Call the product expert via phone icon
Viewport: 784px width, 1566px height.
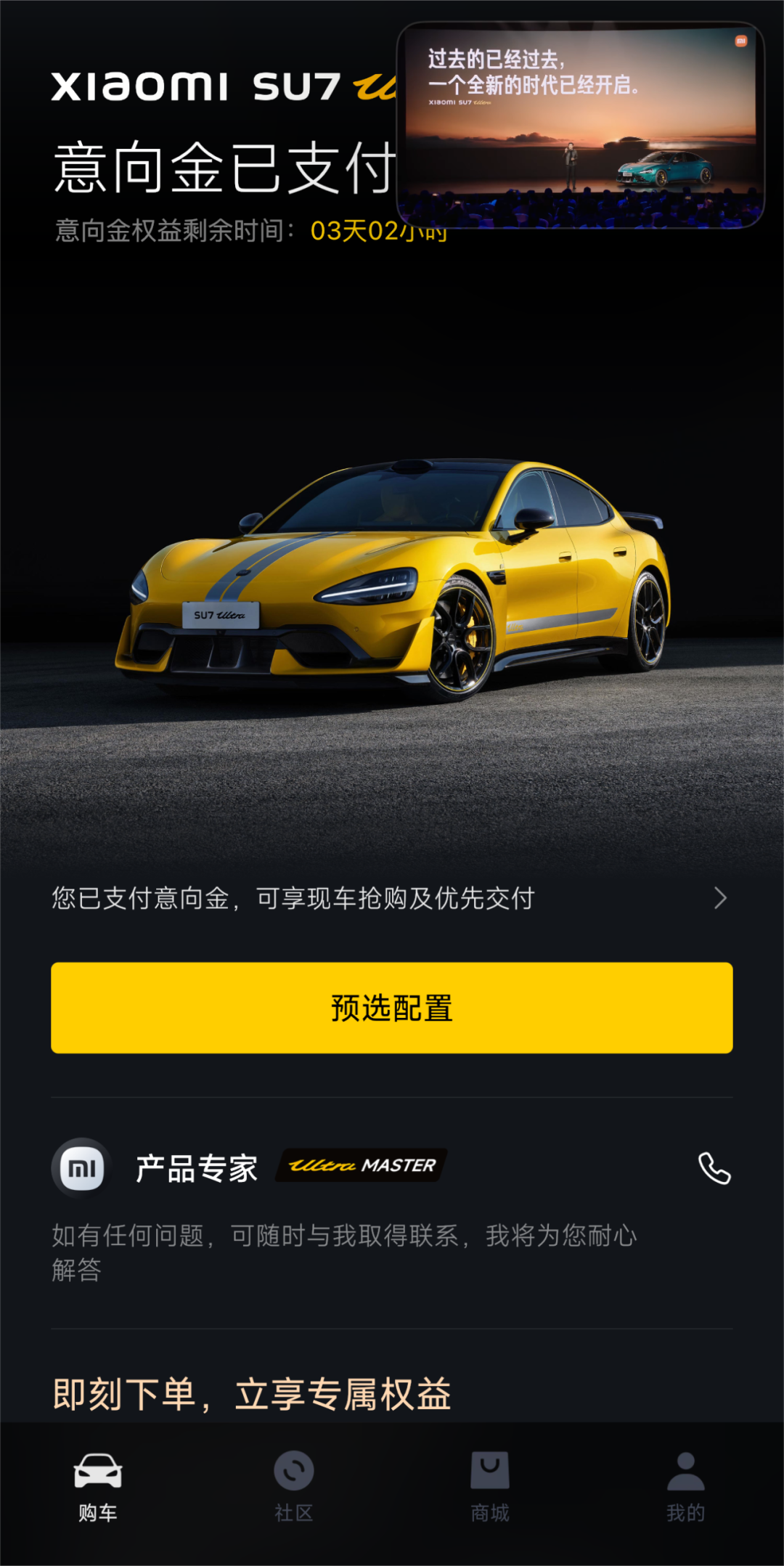(714, 1168)
